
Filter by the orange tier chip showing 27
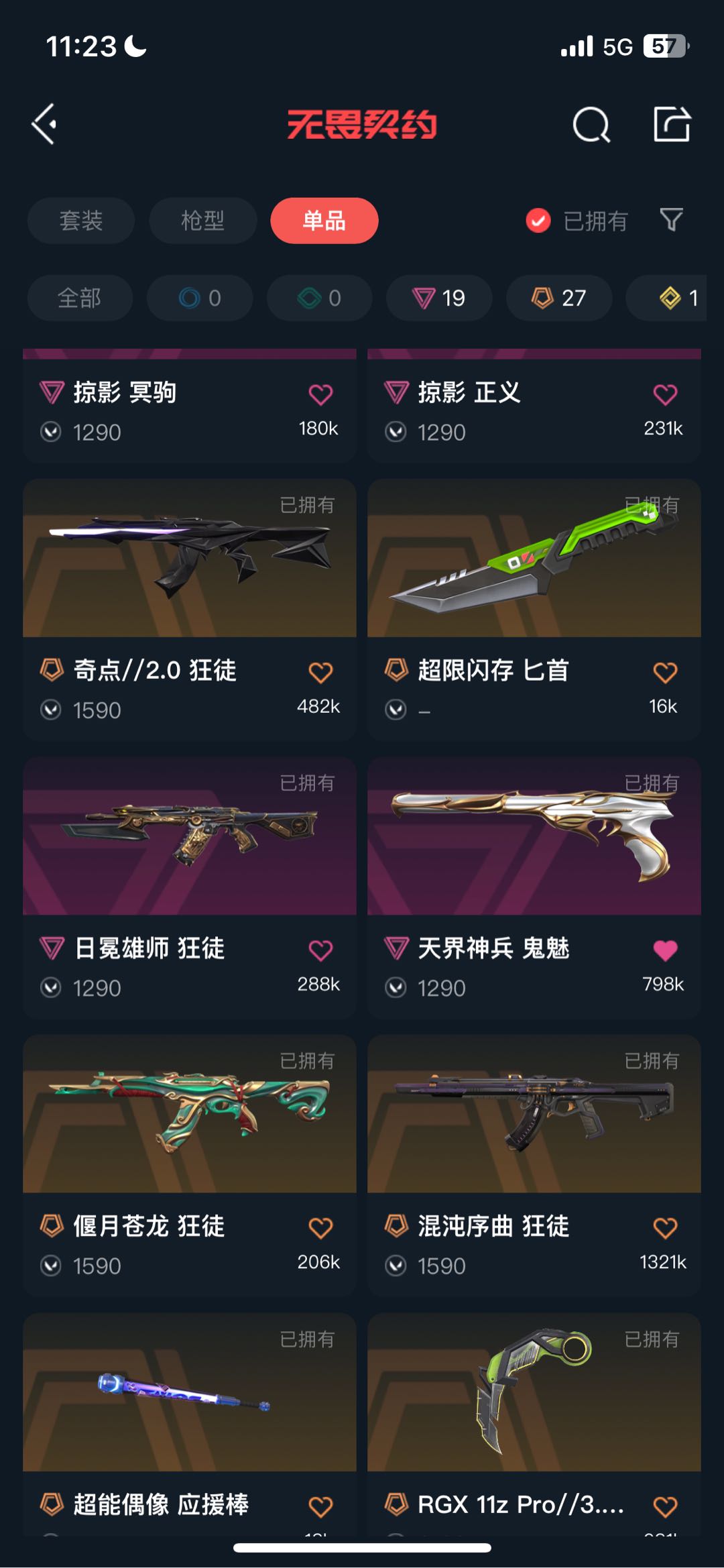click(x=559, y=298)
